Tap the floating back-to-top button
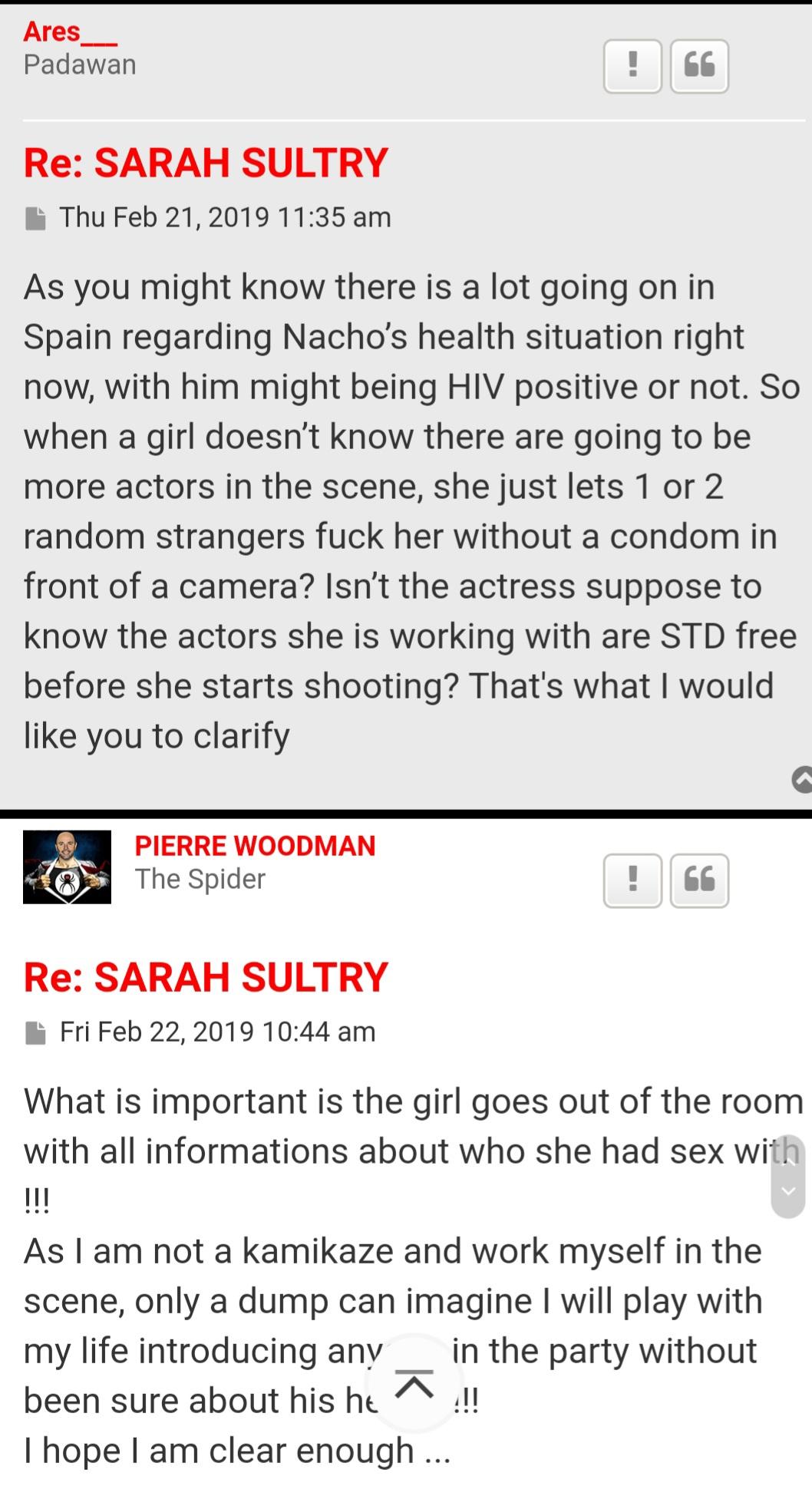 click(415, 1385)
